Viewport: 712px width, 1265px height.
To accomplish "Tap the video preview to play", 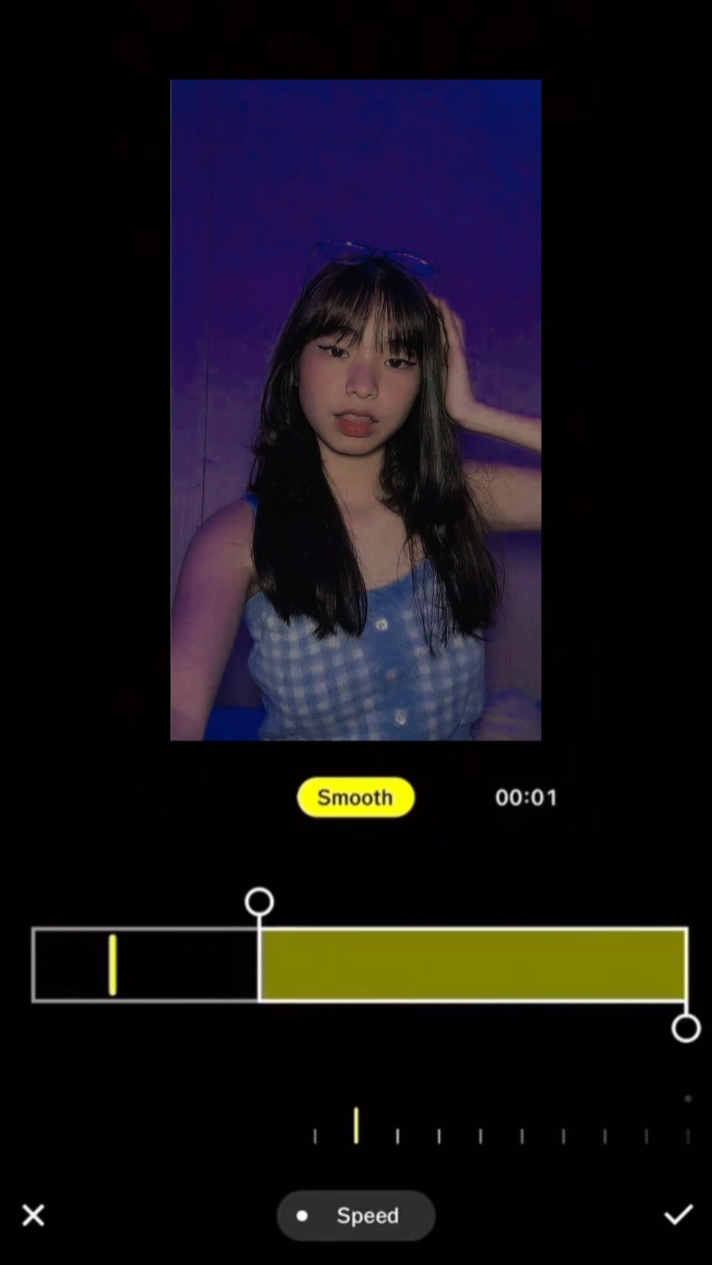I will 356,410.
